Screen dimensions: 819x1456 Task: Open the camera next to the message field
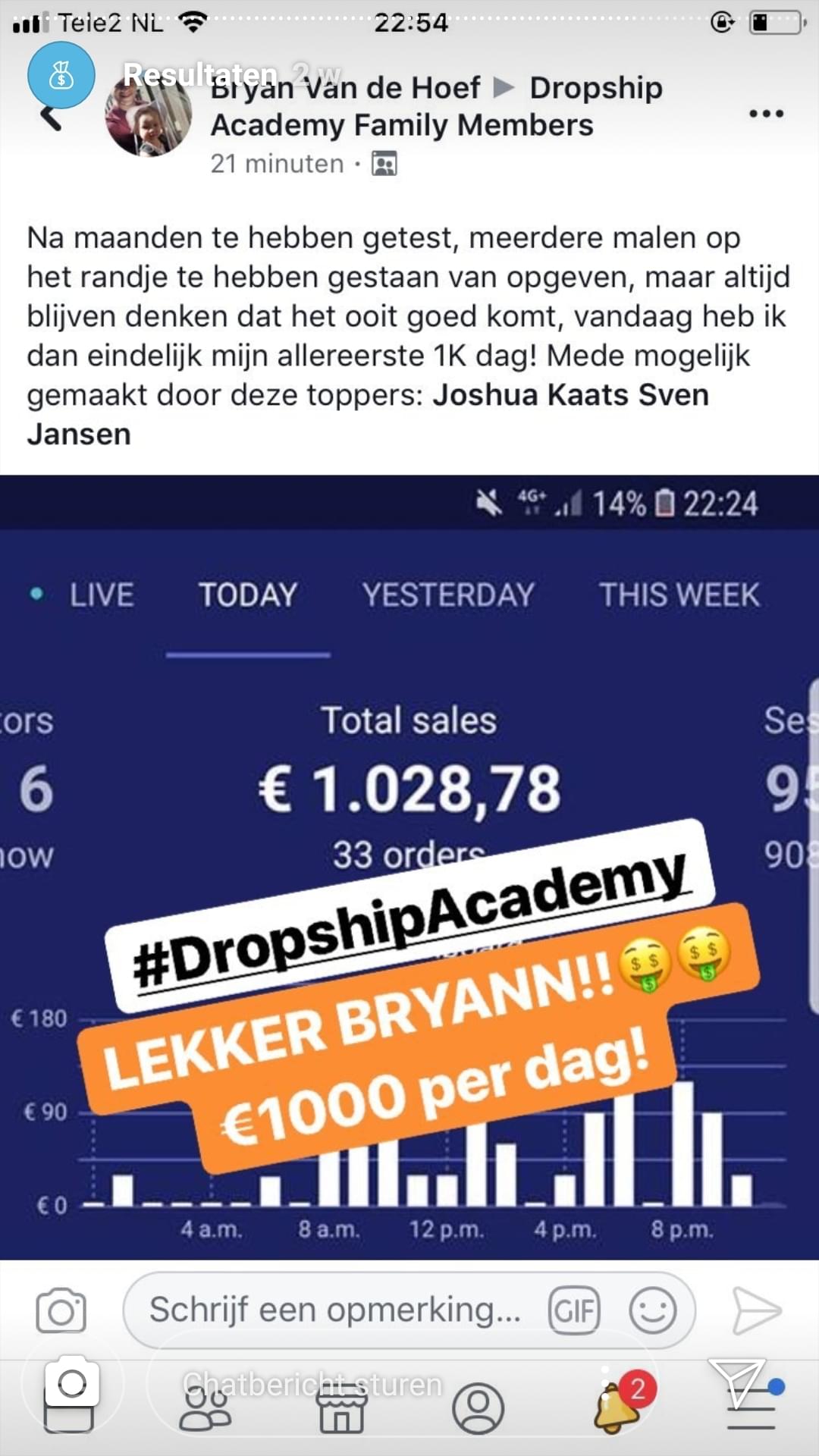(72, 1383)
